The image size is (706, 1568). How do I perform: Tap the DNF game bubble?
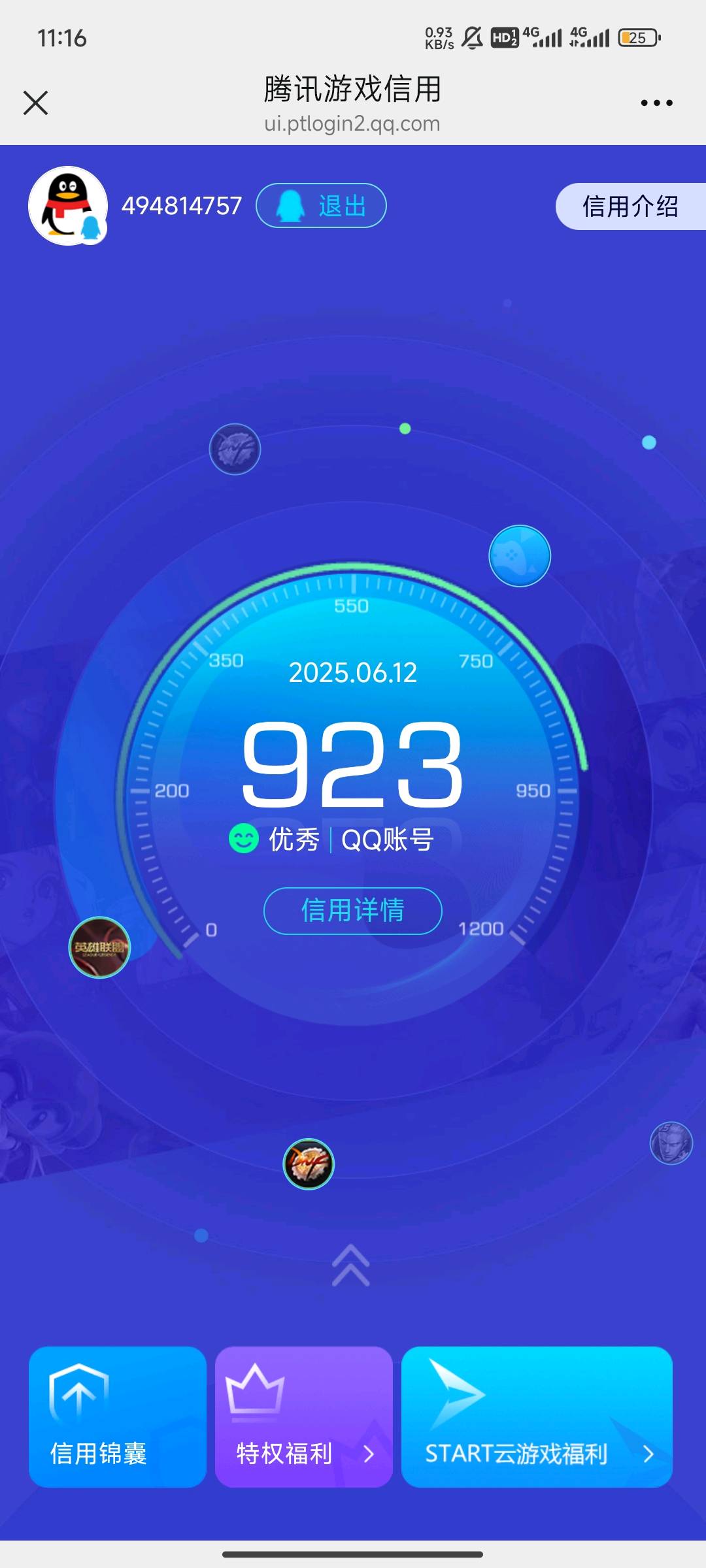tap(309, 1164)
